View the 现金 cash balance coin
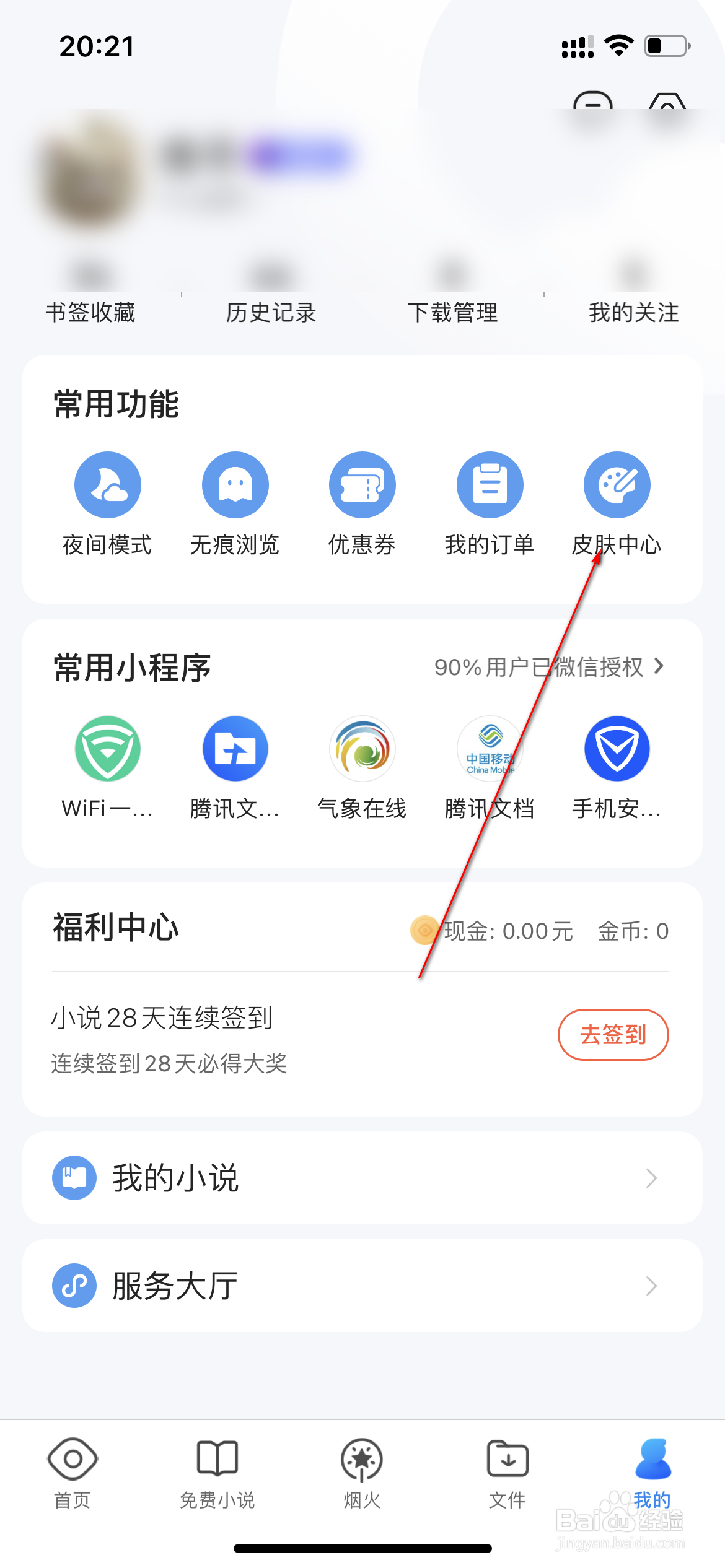 pyautogui.click(x=425, y=930)
